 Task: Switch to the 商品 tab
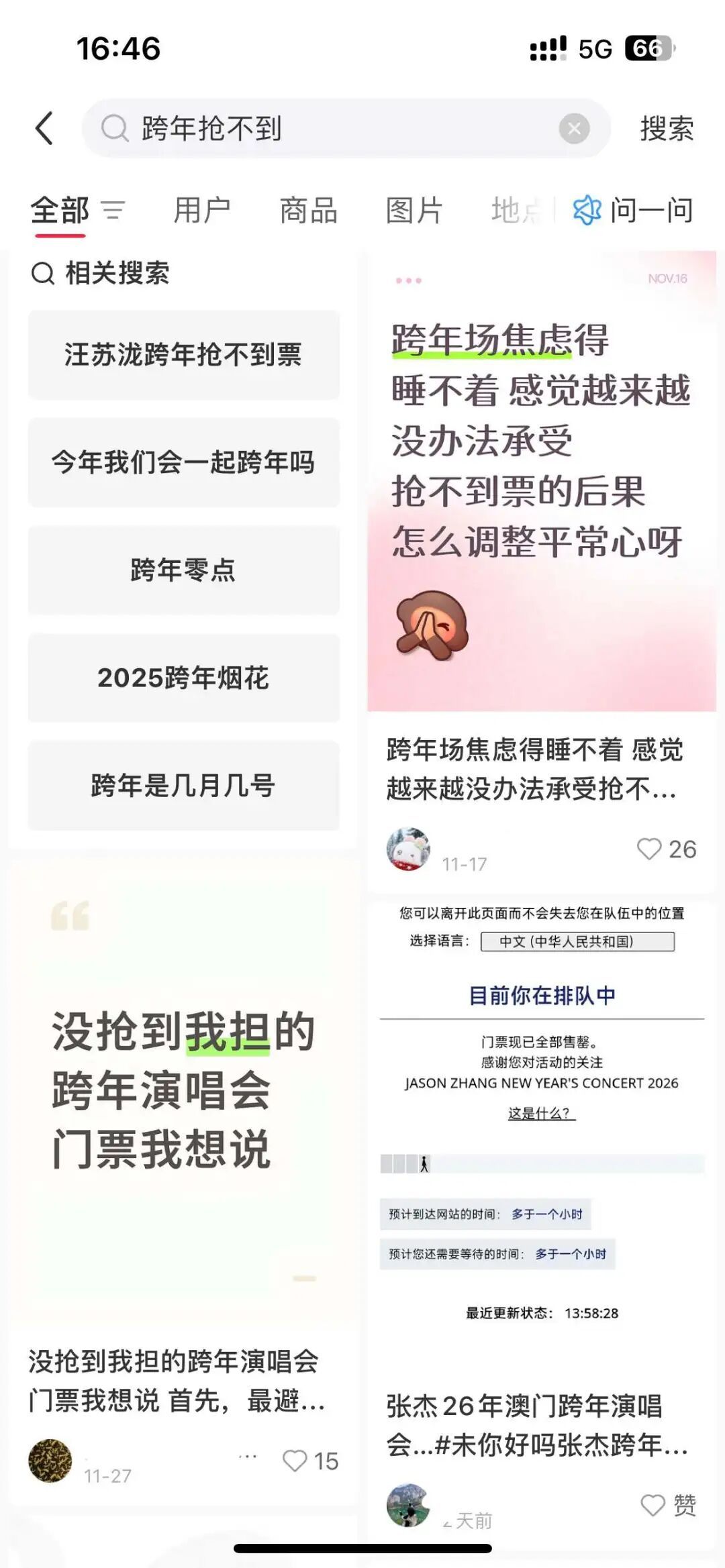coord(308,211)
